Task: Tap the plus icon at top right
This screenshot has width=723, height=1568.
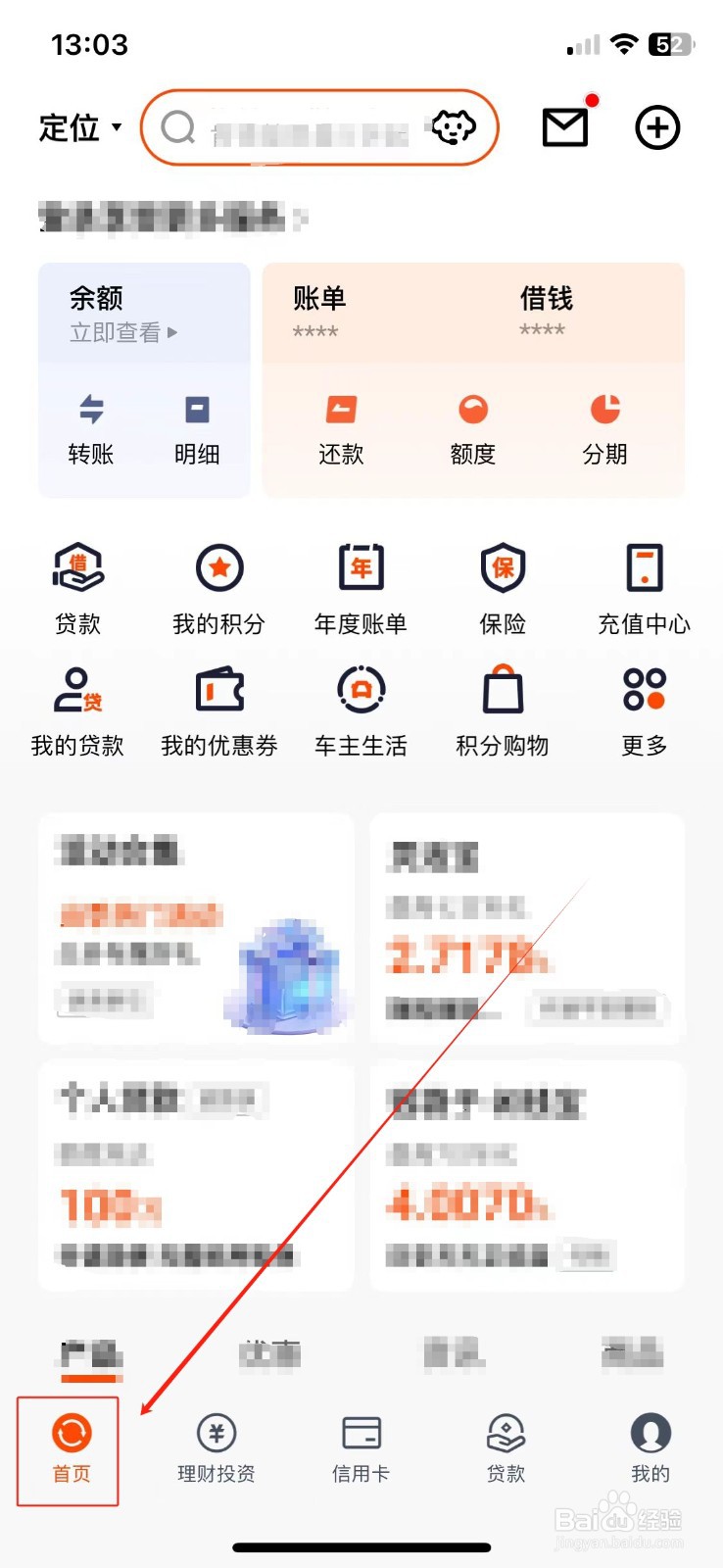Action: point(656,127)
